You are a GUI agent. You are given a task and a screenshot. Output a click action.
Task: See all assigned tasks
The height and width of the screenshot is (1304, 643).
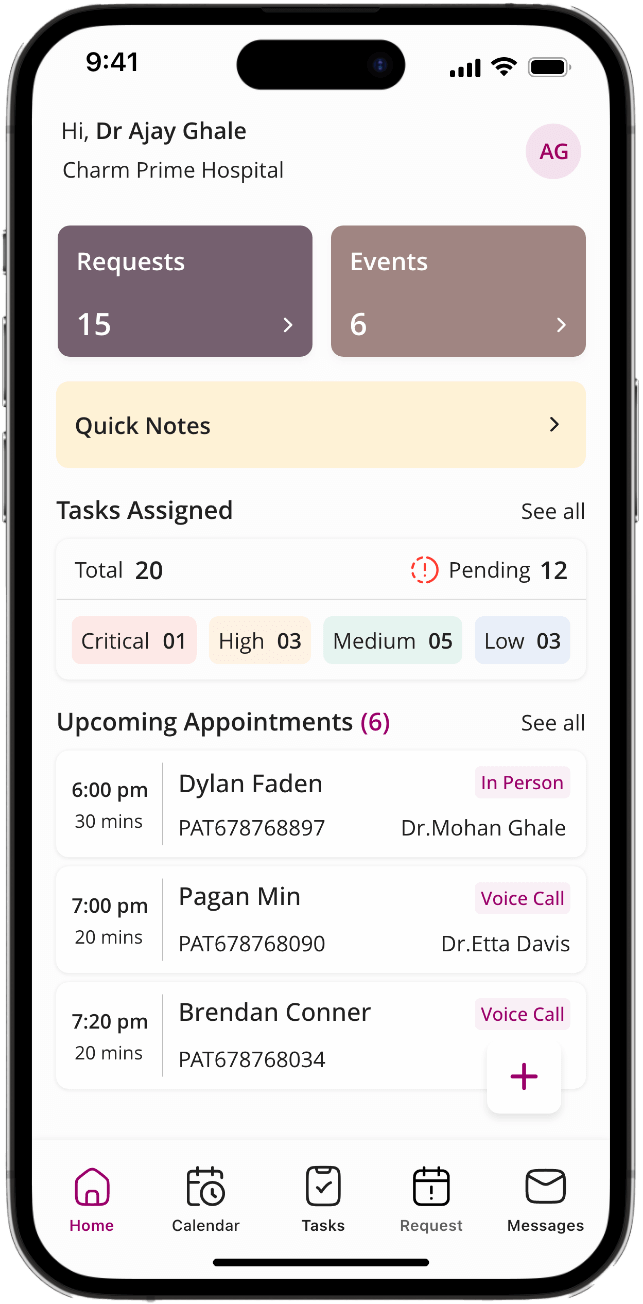click(552, 511)
